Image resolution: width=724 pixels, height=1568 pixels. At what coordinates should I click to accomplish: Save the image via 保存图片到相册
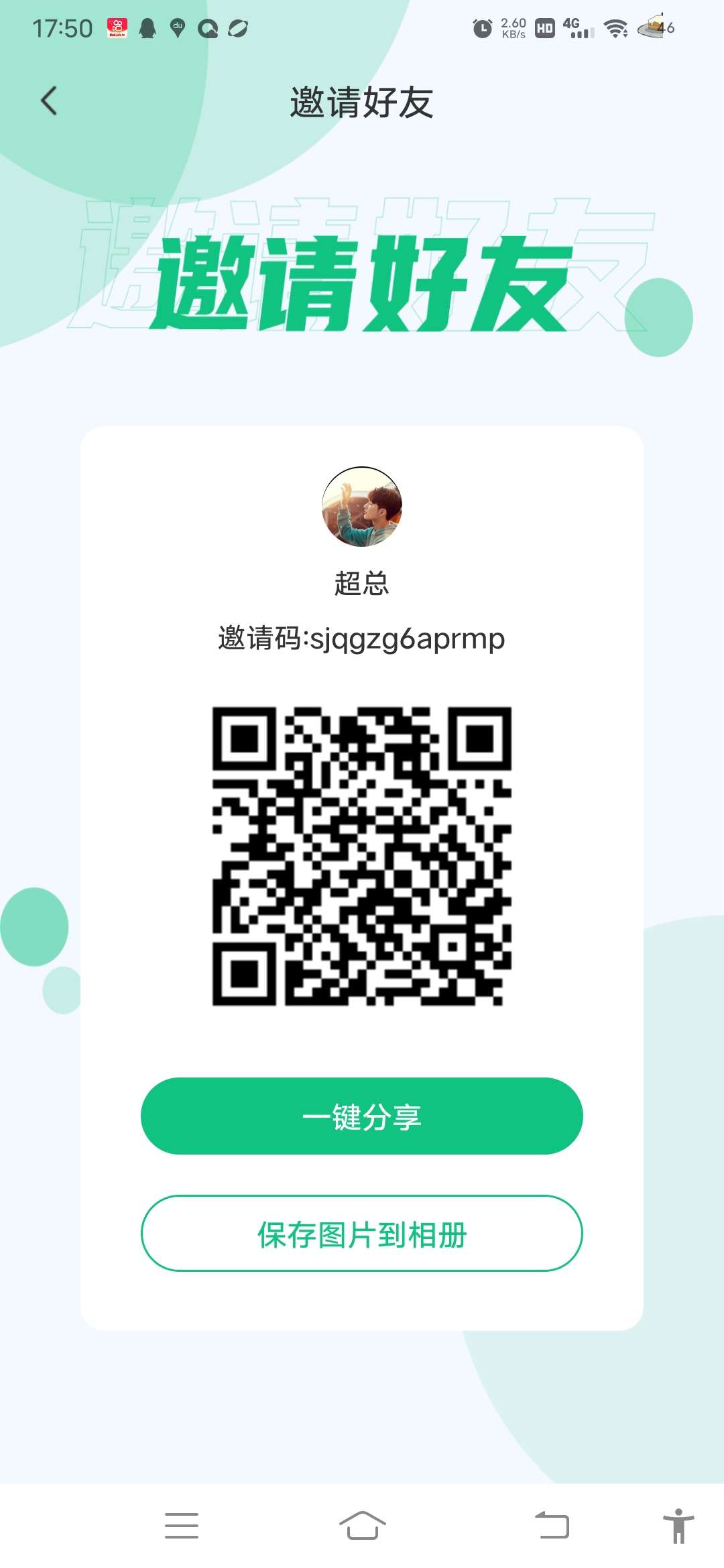(361, 1234)
